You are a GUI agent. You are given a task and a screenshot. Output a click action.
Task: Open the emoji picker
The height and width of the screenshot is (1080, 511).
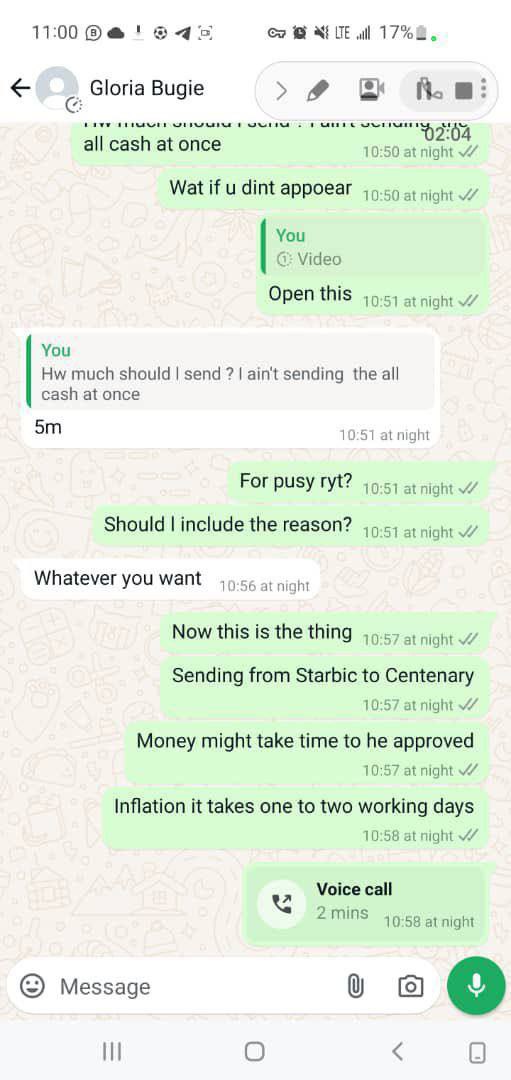(x=31, y=986)
